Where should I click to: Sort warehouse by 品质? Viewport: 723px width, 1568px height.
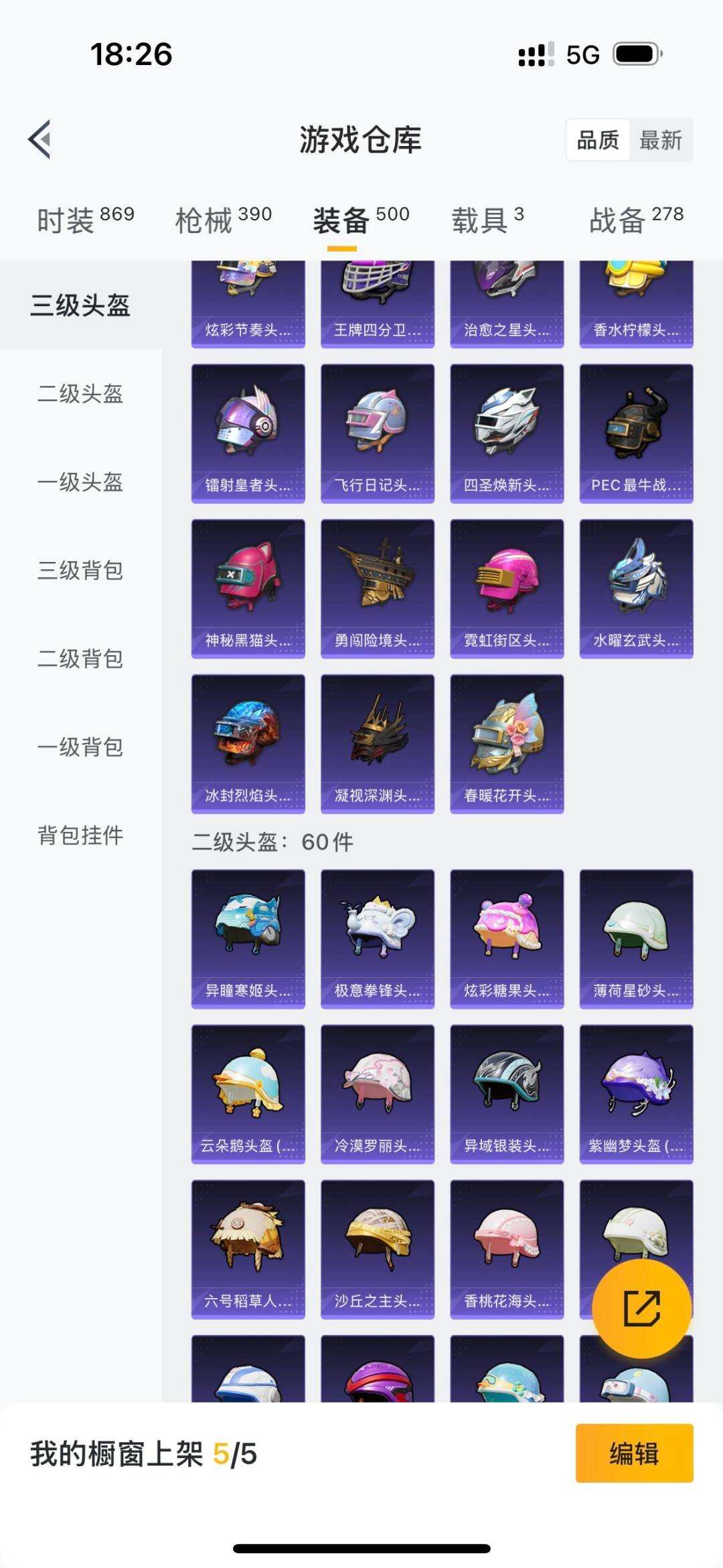598,140
